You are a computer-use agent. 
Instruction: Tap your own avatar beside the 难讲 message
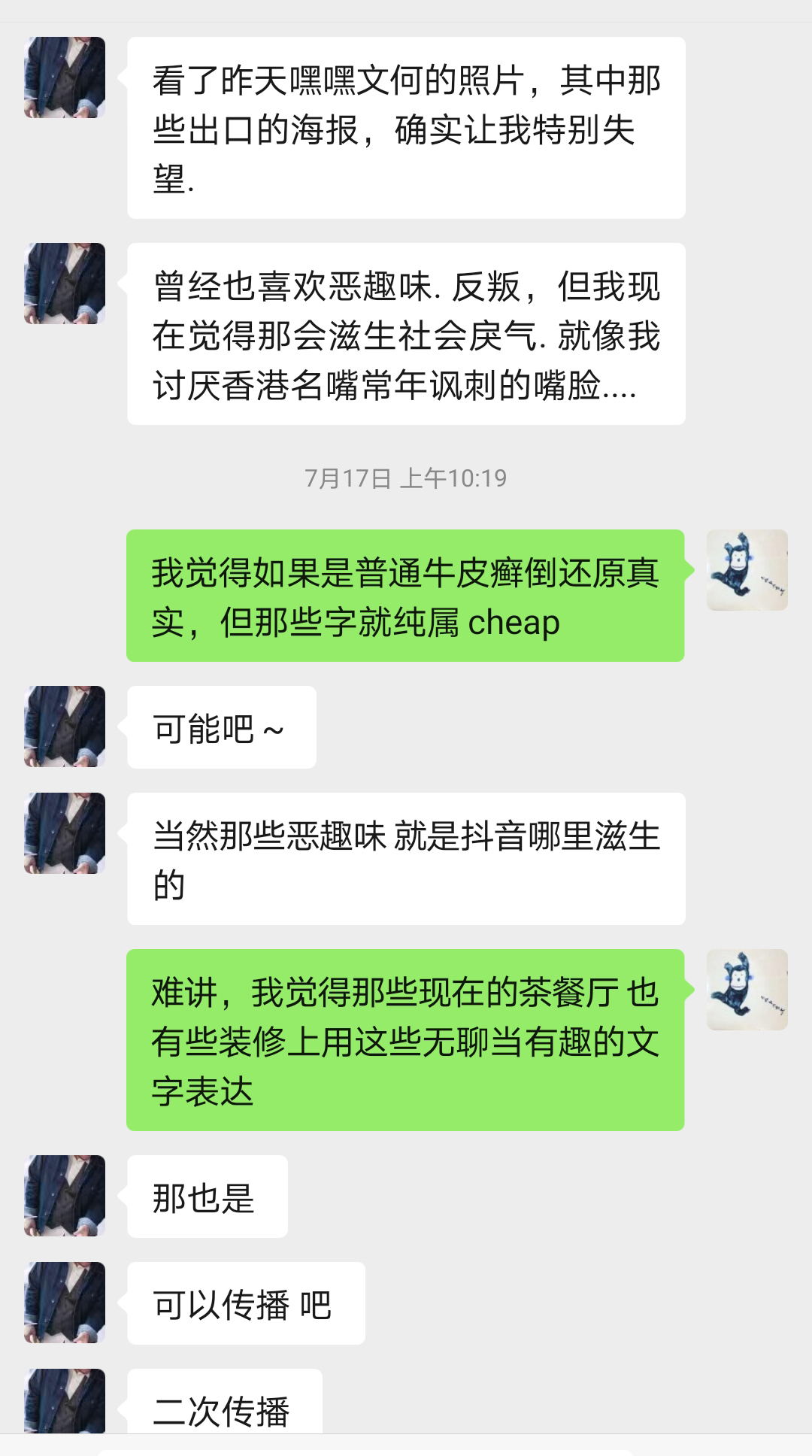[747, 990]
